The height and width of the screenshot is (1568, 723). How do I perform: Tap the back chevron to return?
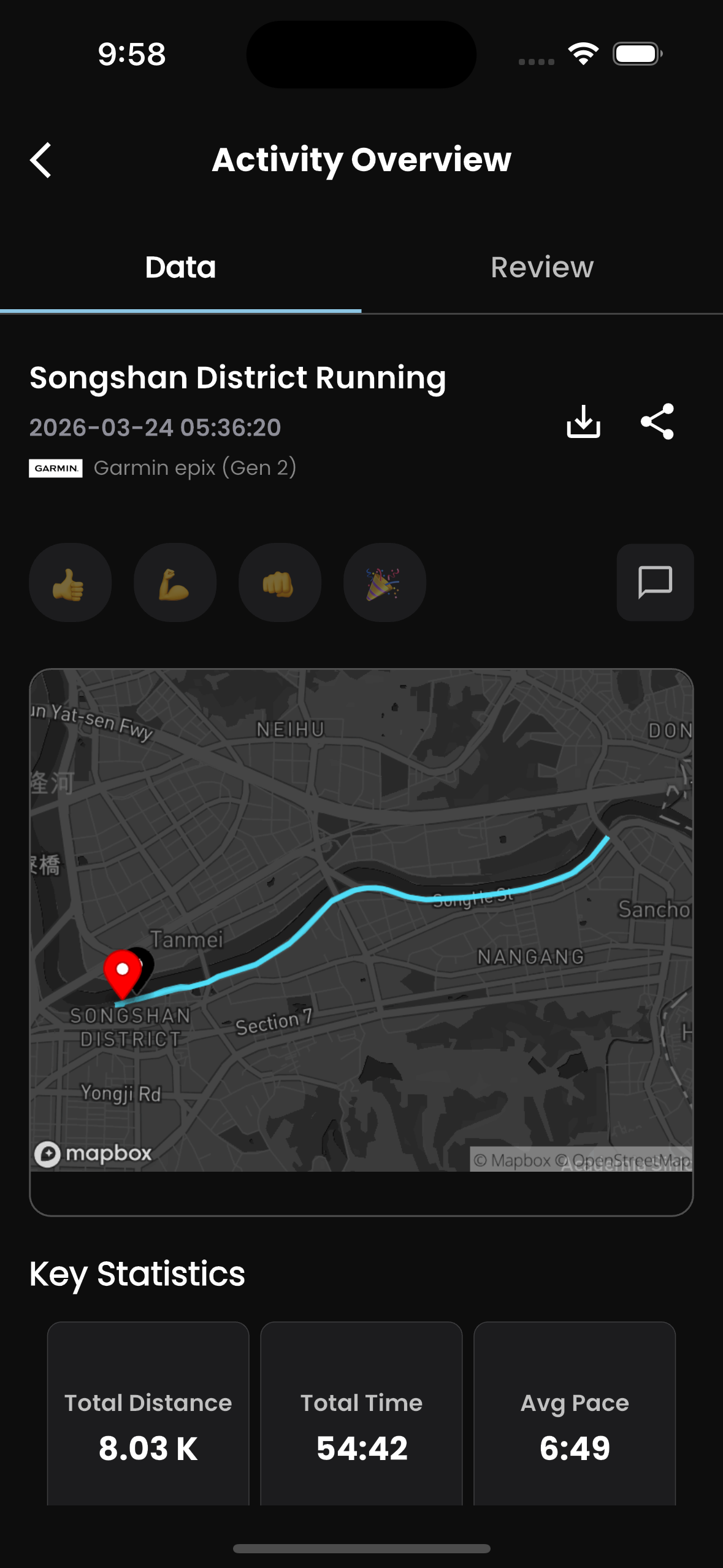point(40,159)
